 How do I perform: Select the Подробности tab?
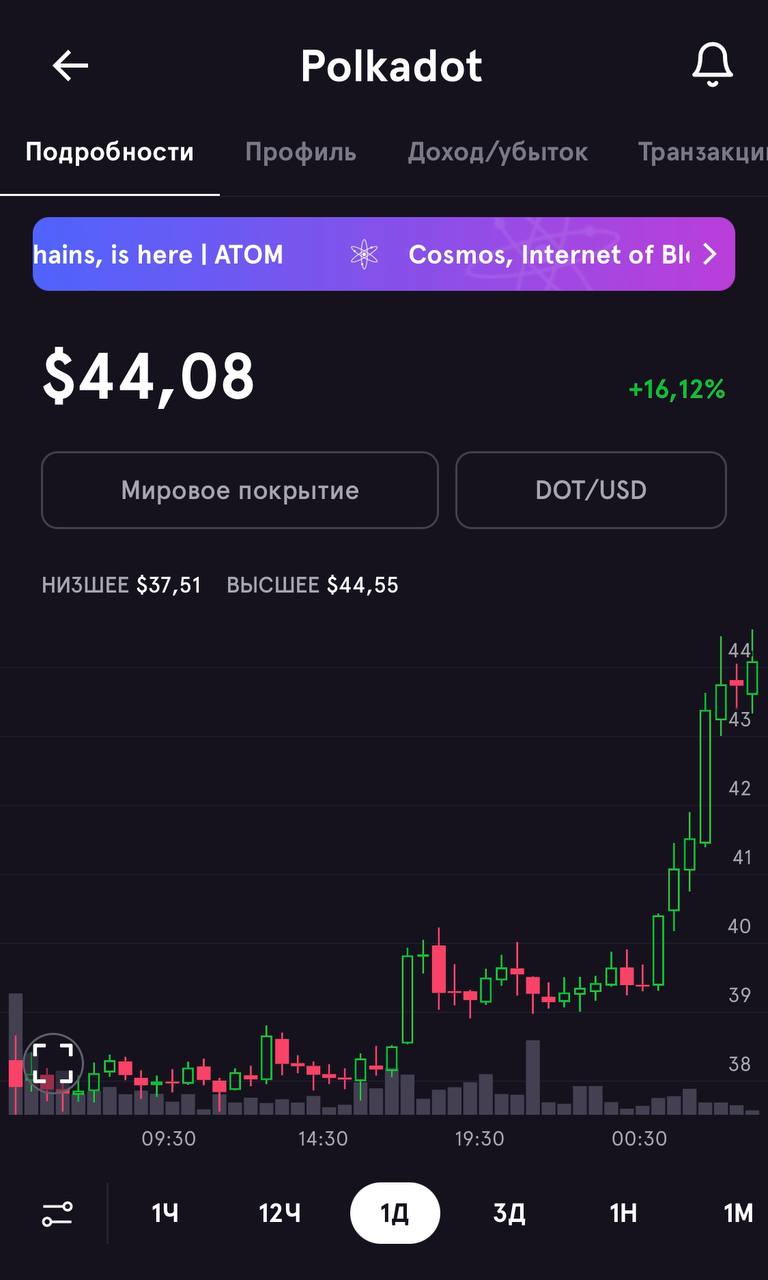(110, 152)
